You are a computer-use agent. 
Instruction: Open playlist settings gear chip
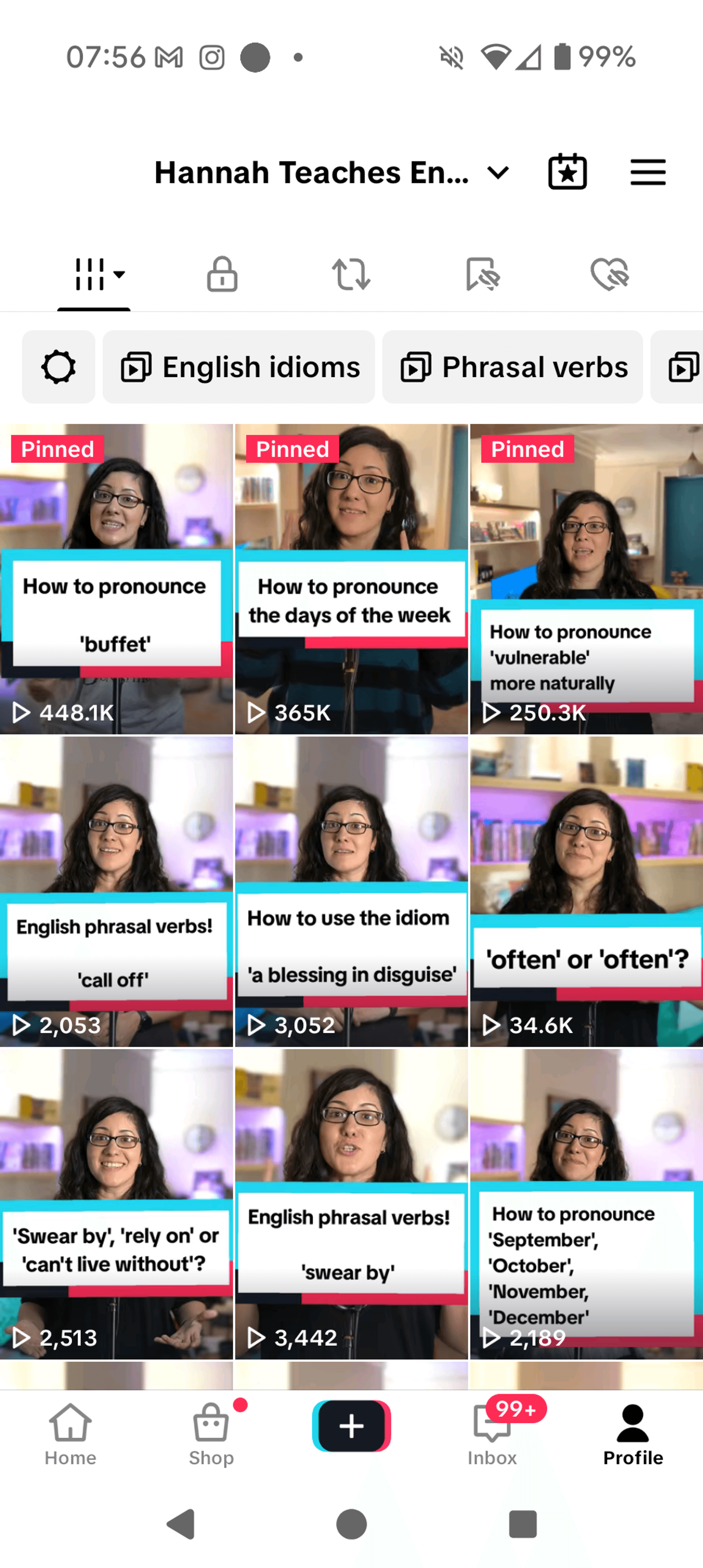pos(58,367)
